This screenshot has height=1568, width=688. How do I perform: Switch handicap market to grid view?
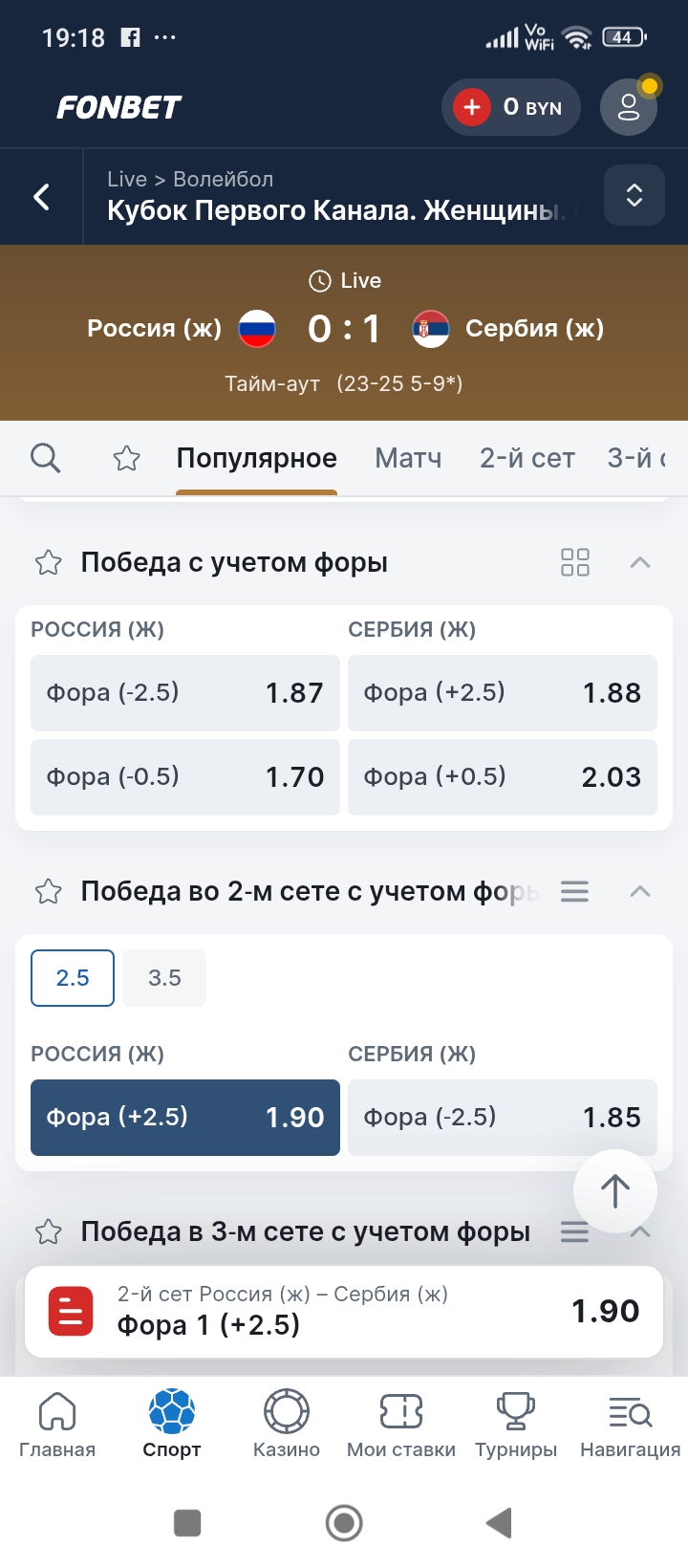574,563
